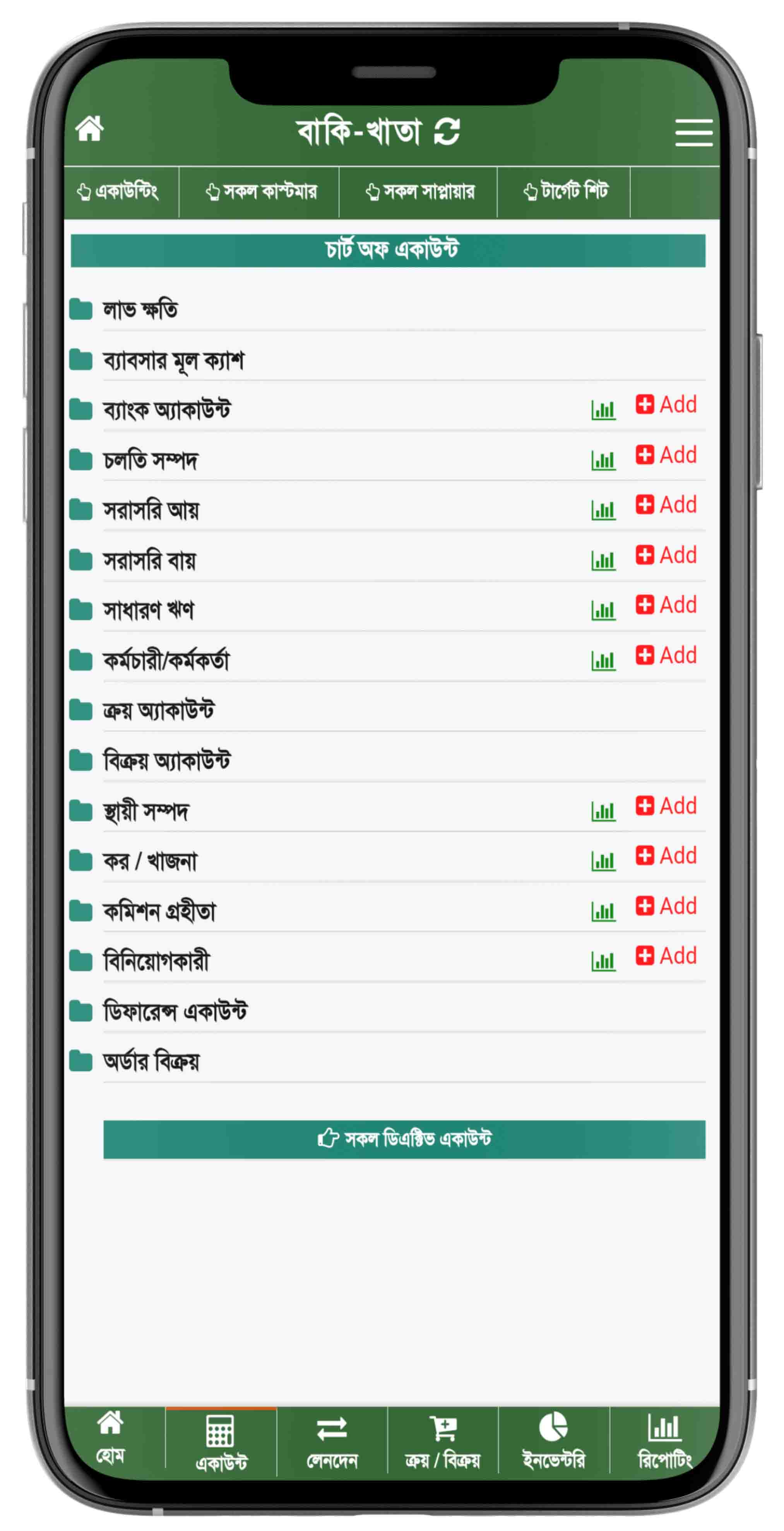
Task: Open the ব্যাবসার মূল ক্যাশ folder
Action: tap(173, 360)
